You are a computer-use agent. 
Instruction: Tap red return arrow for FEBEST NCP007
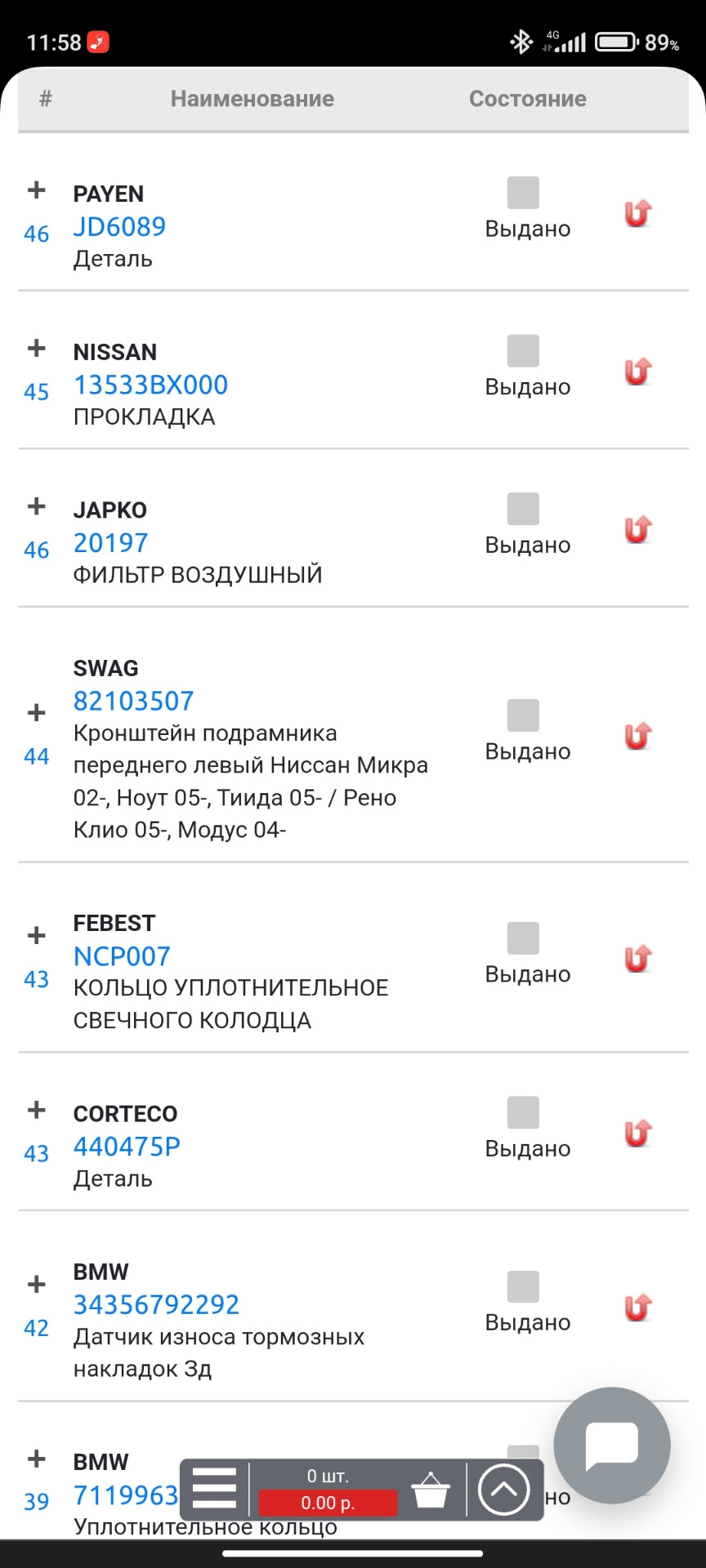[x=637, y=958]
